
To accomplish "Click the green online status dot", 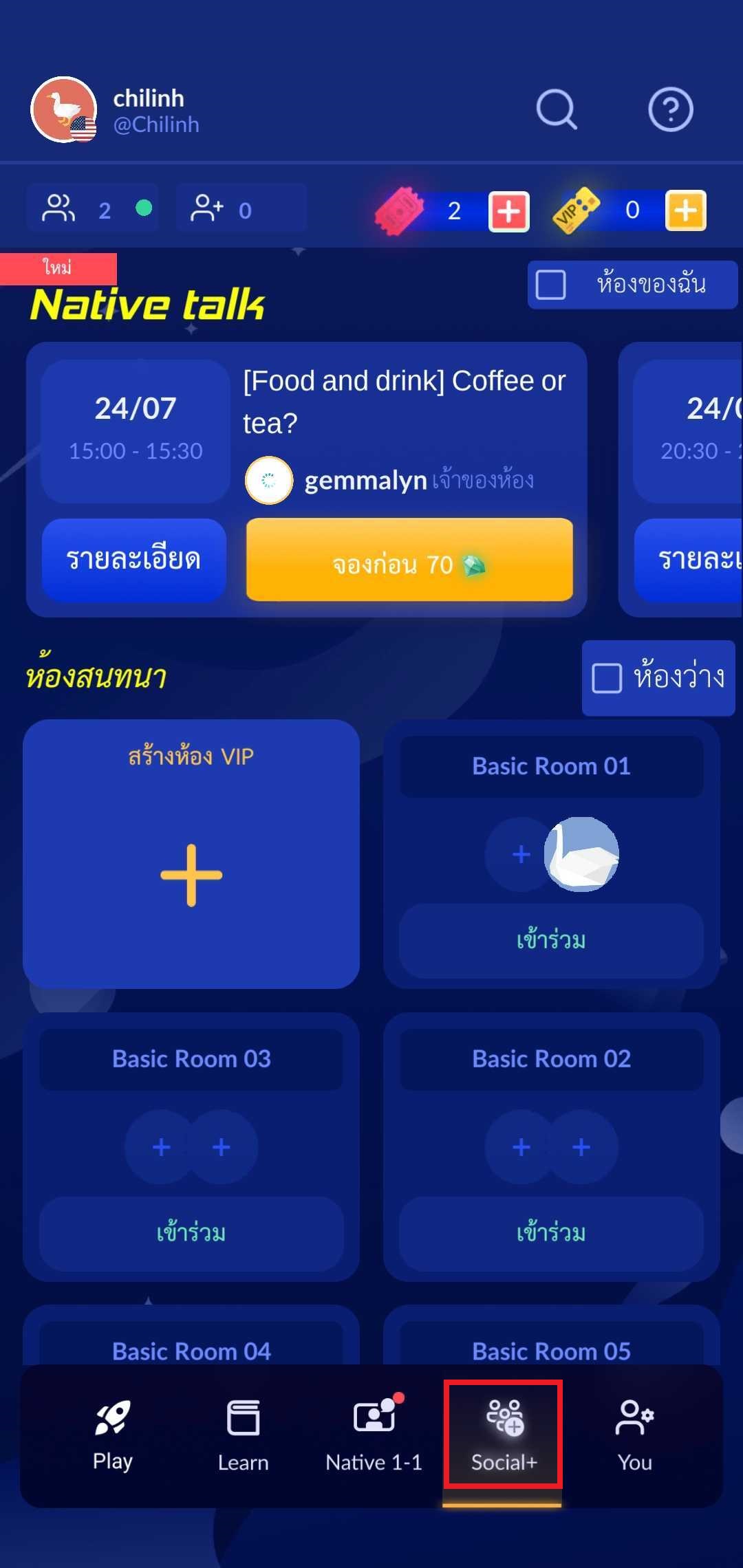I will pos(144,208).
